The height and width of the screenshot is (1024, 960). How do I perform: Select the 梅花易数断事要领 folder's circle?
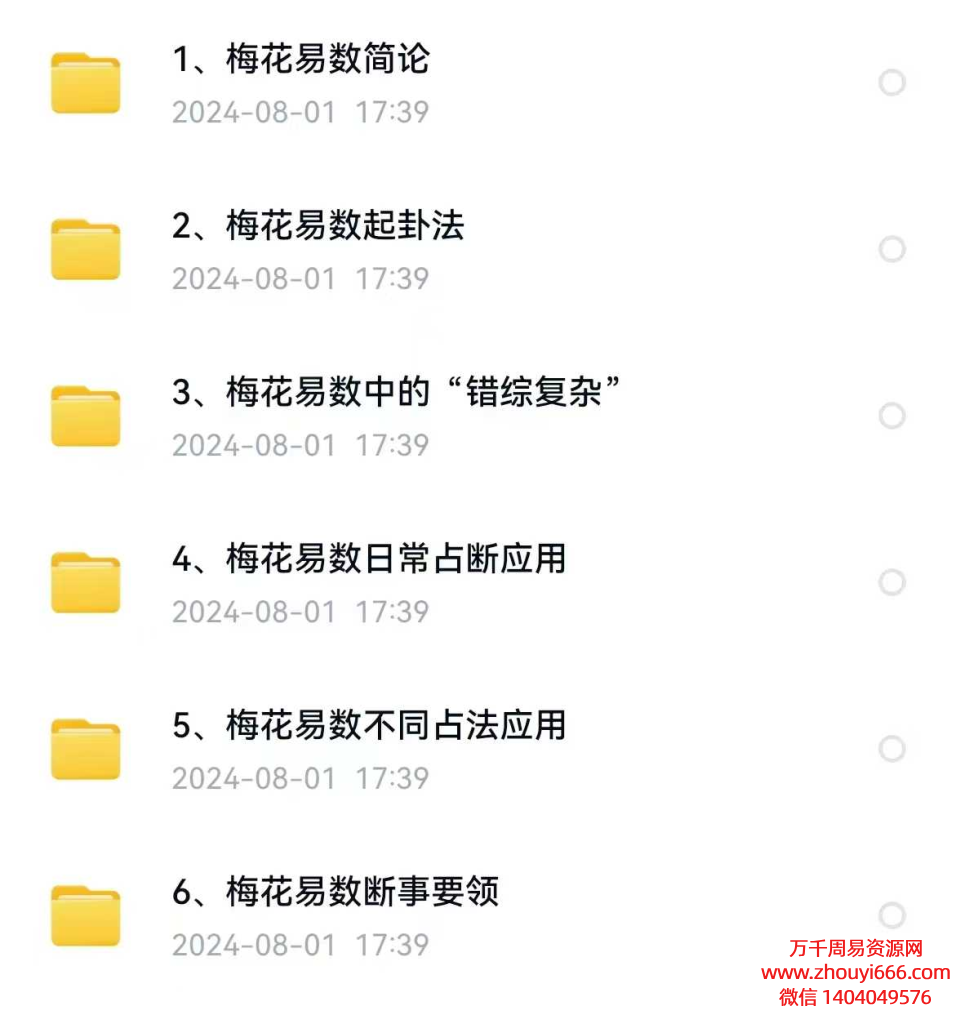pyautogui.click(x=892, y=915)
